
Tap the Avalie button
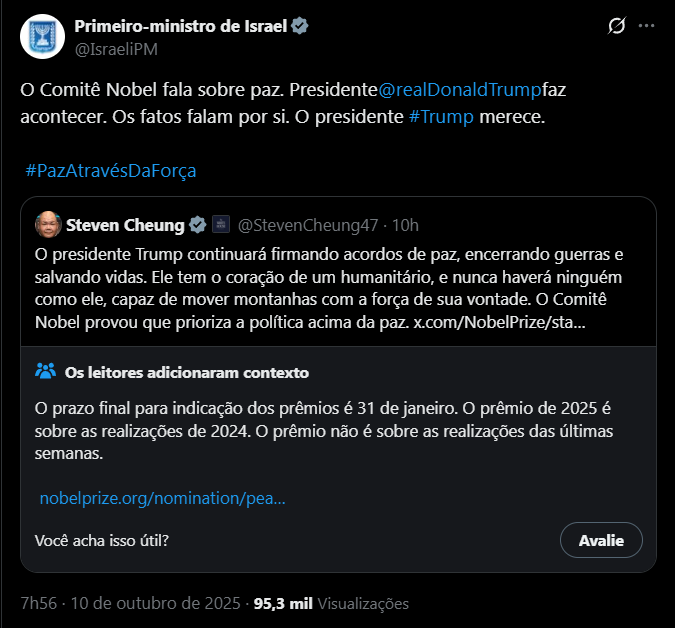click(x=601, y=540)
